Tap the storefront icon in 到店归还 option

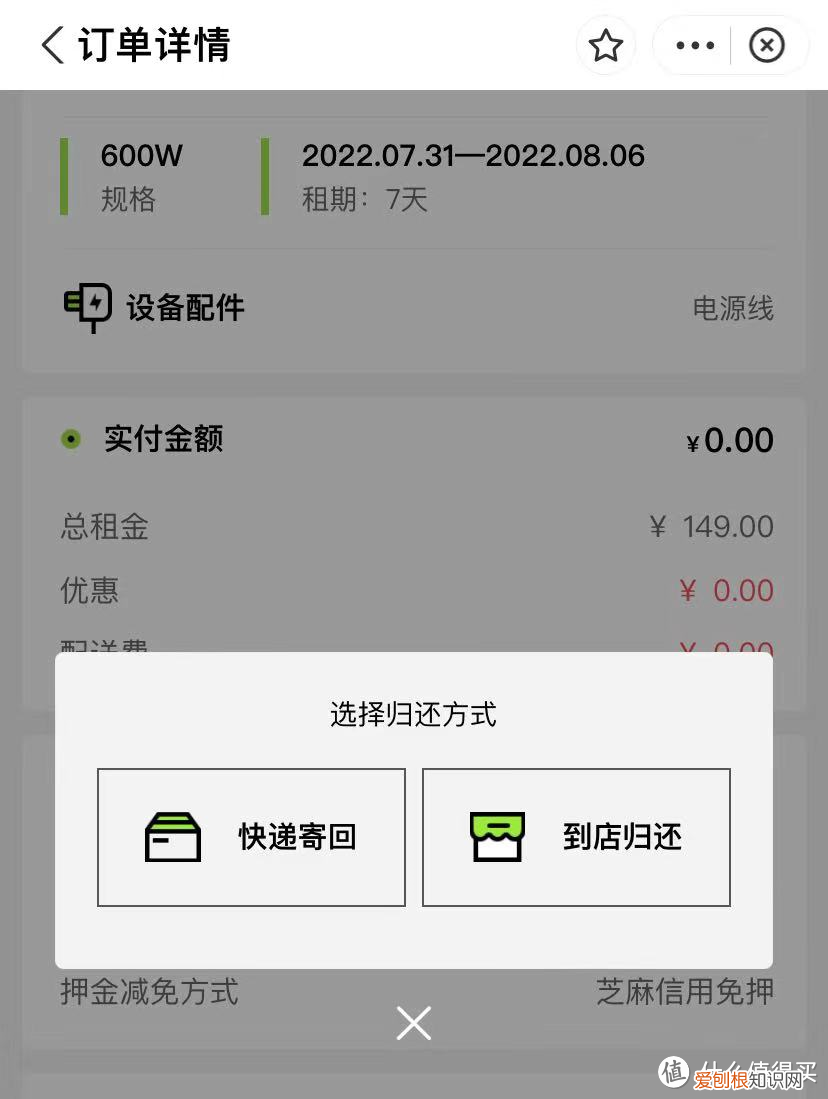tap(497, 836)
